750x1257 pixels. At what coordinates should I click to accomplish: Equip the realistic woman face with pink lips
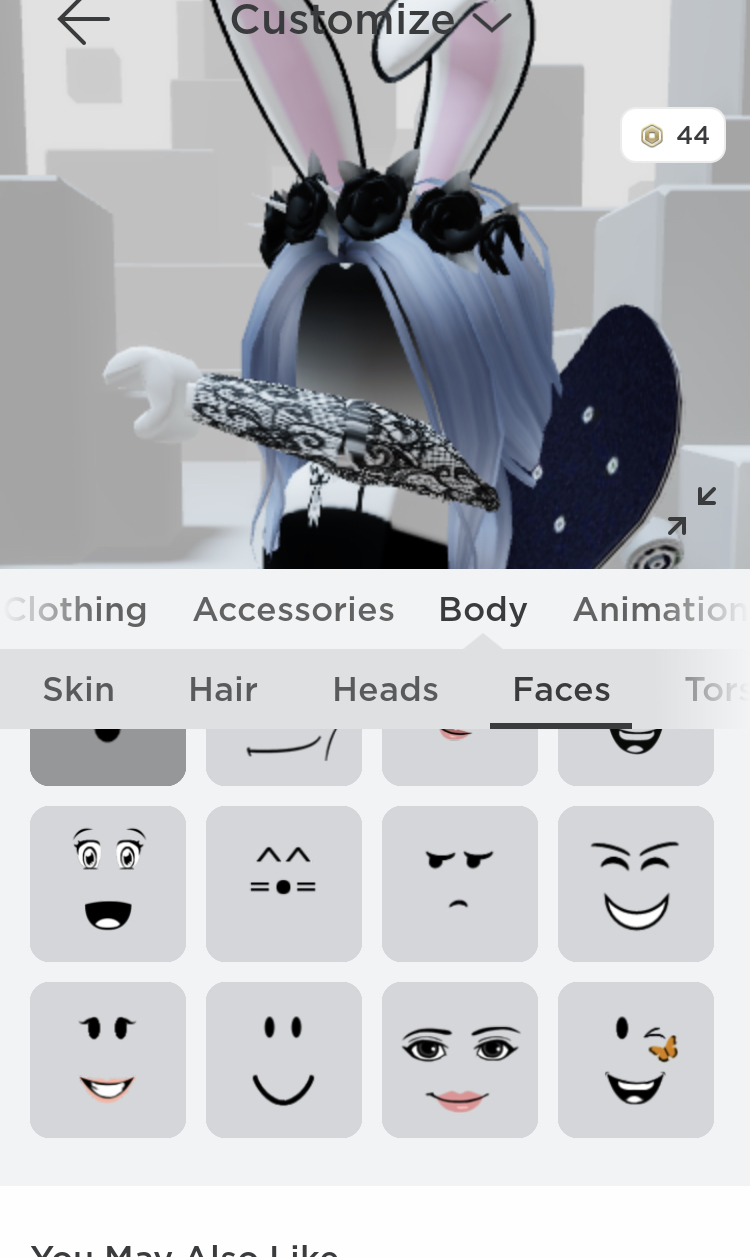[x=460, y=1060]
